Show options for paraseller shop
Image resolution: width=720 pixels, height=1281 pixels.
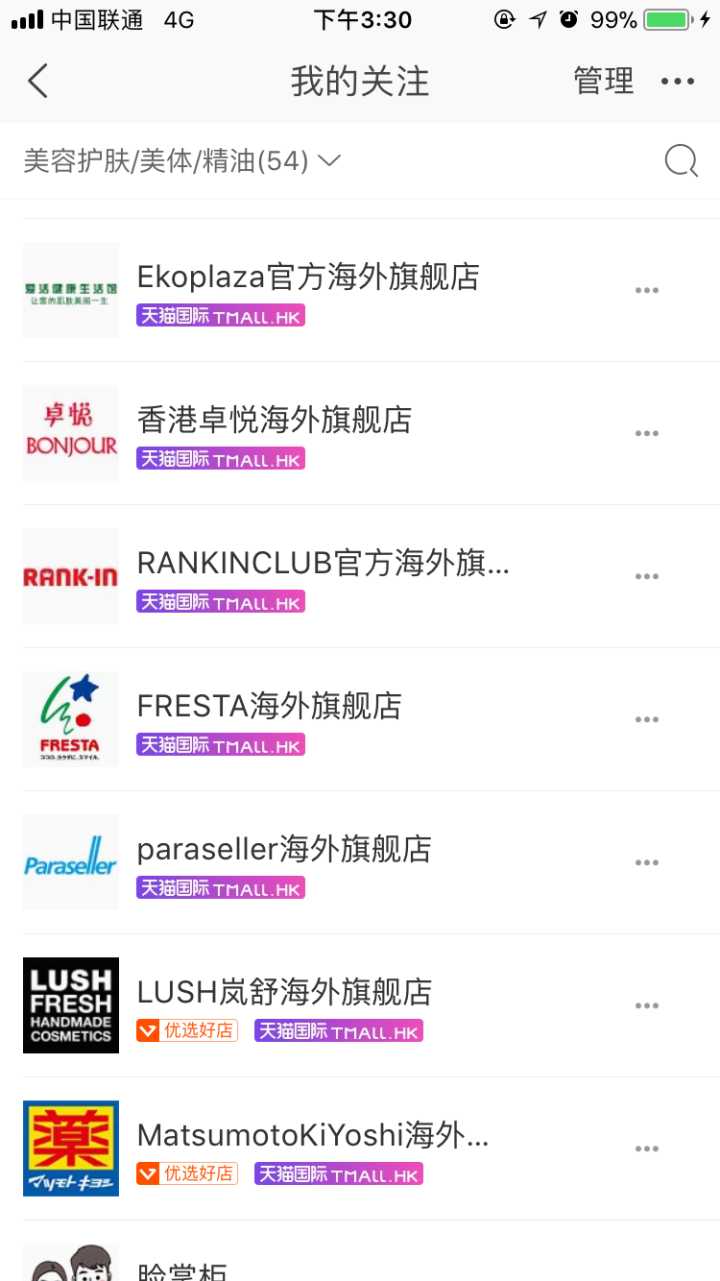[x=647, y=862]
